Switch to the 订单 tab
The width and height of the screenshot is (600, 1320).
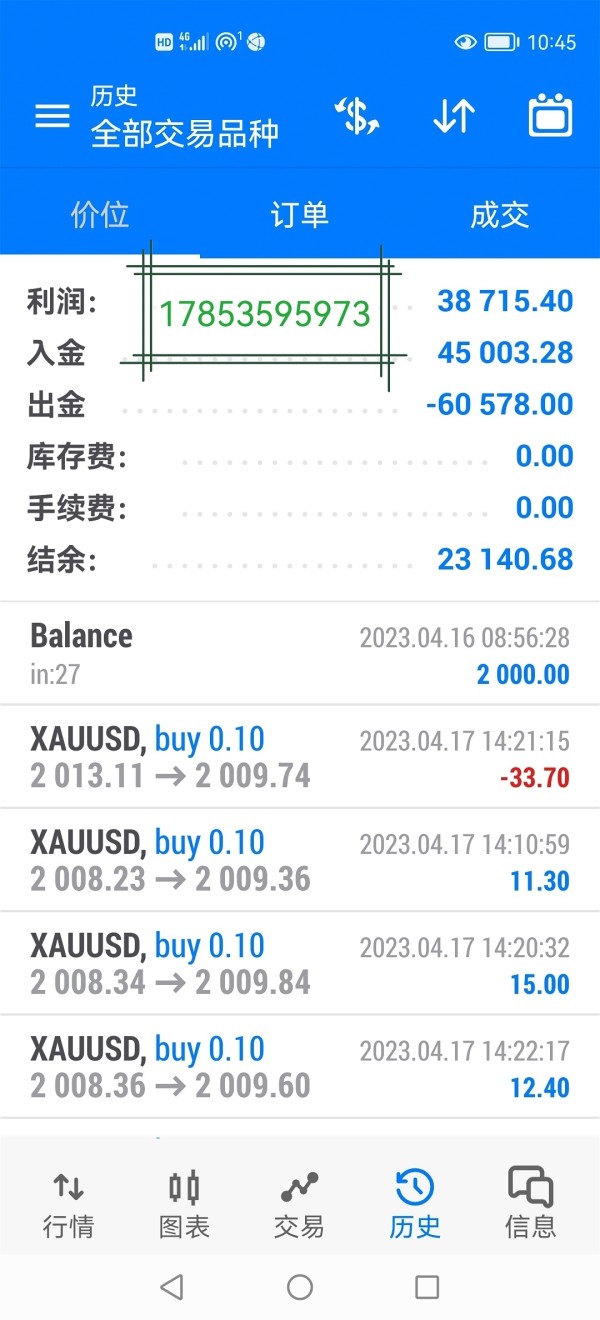coord(300,214)
